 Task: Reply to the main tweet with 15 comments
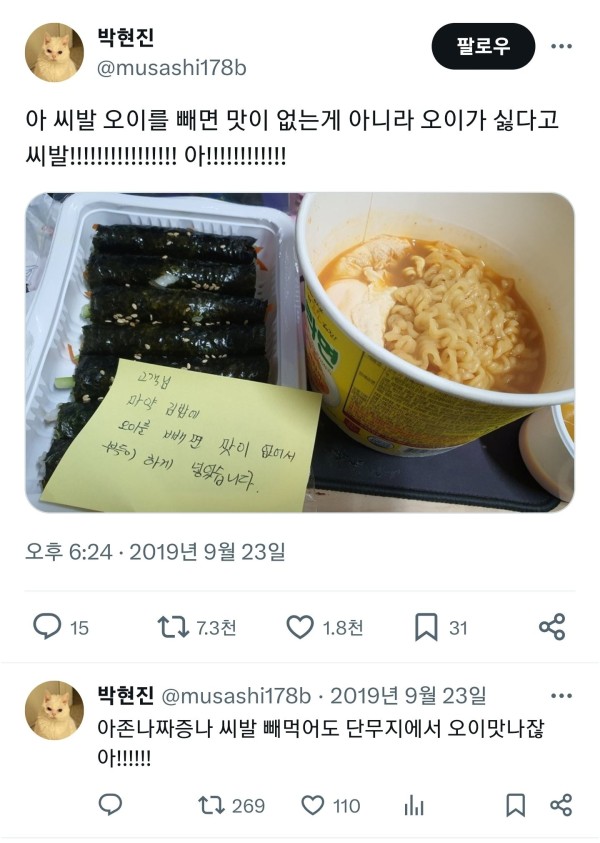pos(47,627)
